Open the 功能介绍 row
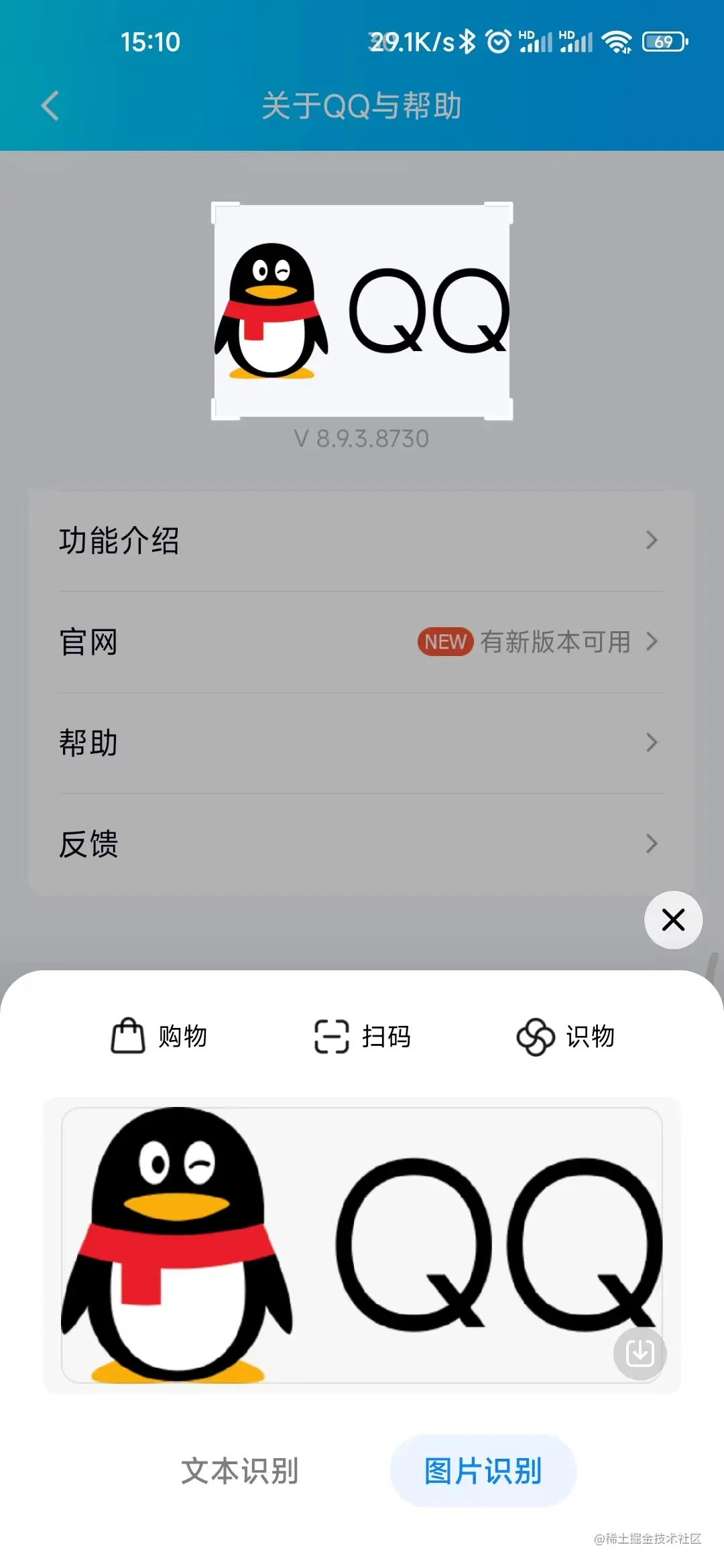This screenshot has height=1568, width=724. click(362, 541)
